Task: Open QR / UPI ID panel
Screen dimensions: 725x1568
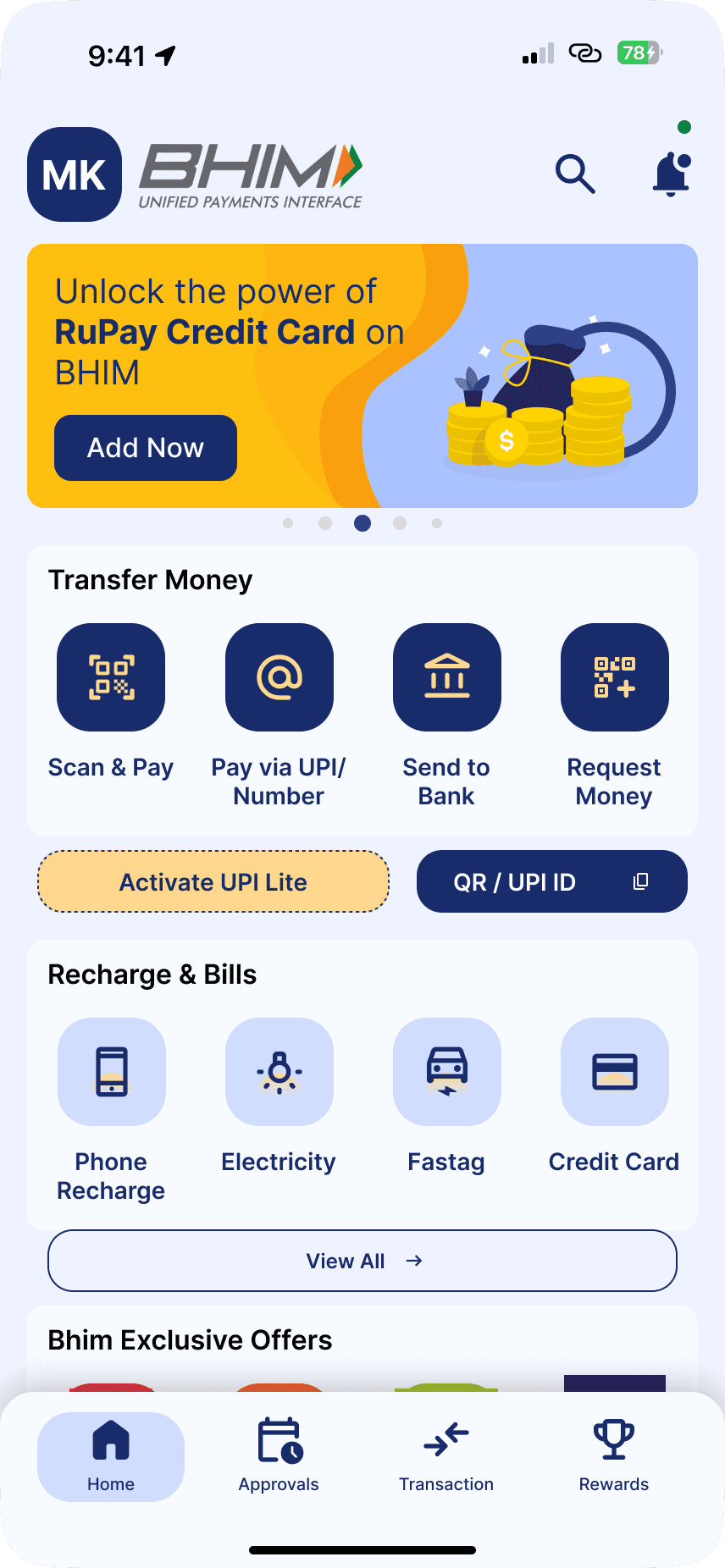Action: pyautogui.click(x=551, y=881)
